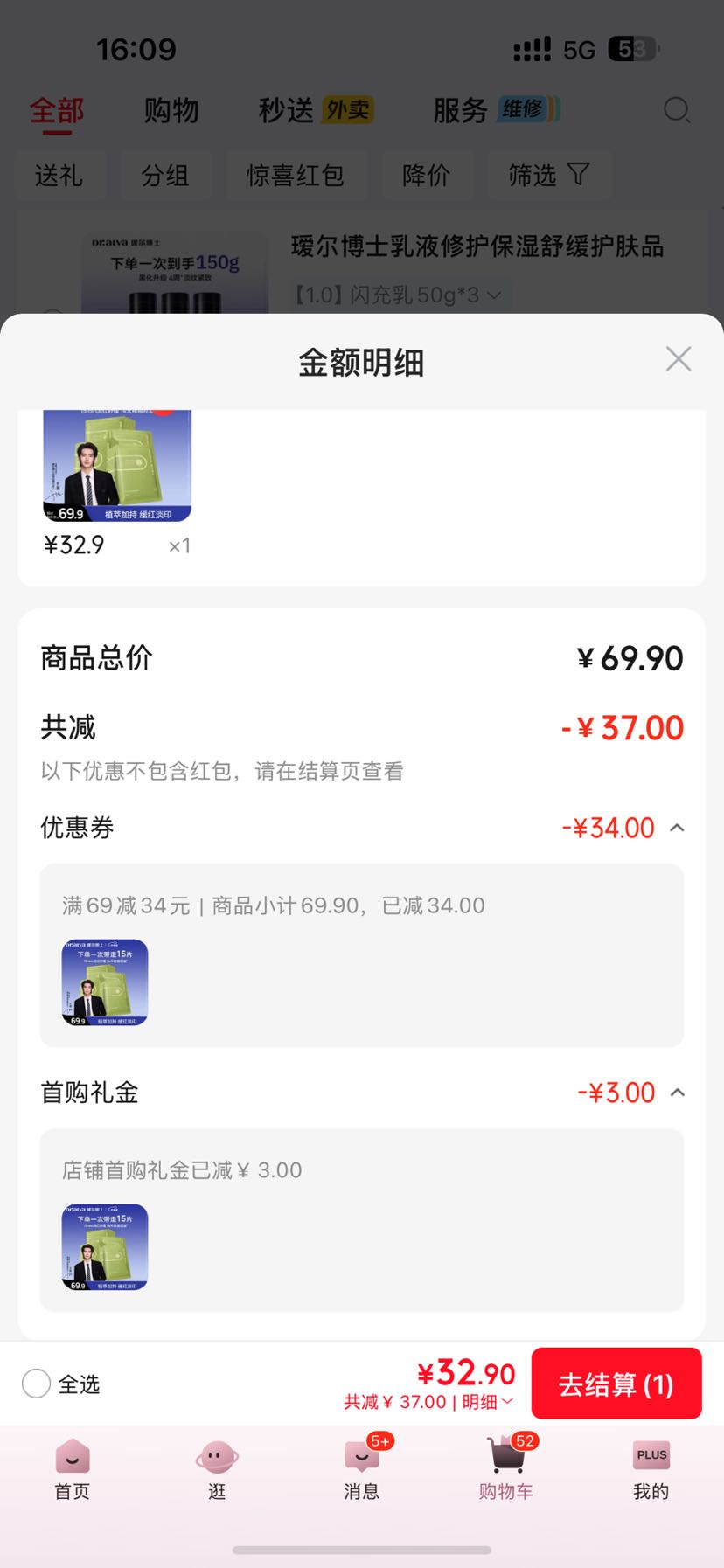Viewport: 724px width, 1568px height.
Task: Collapse the 优惠券 discount details
Action: pyautogui.click(x=677, y=828)
